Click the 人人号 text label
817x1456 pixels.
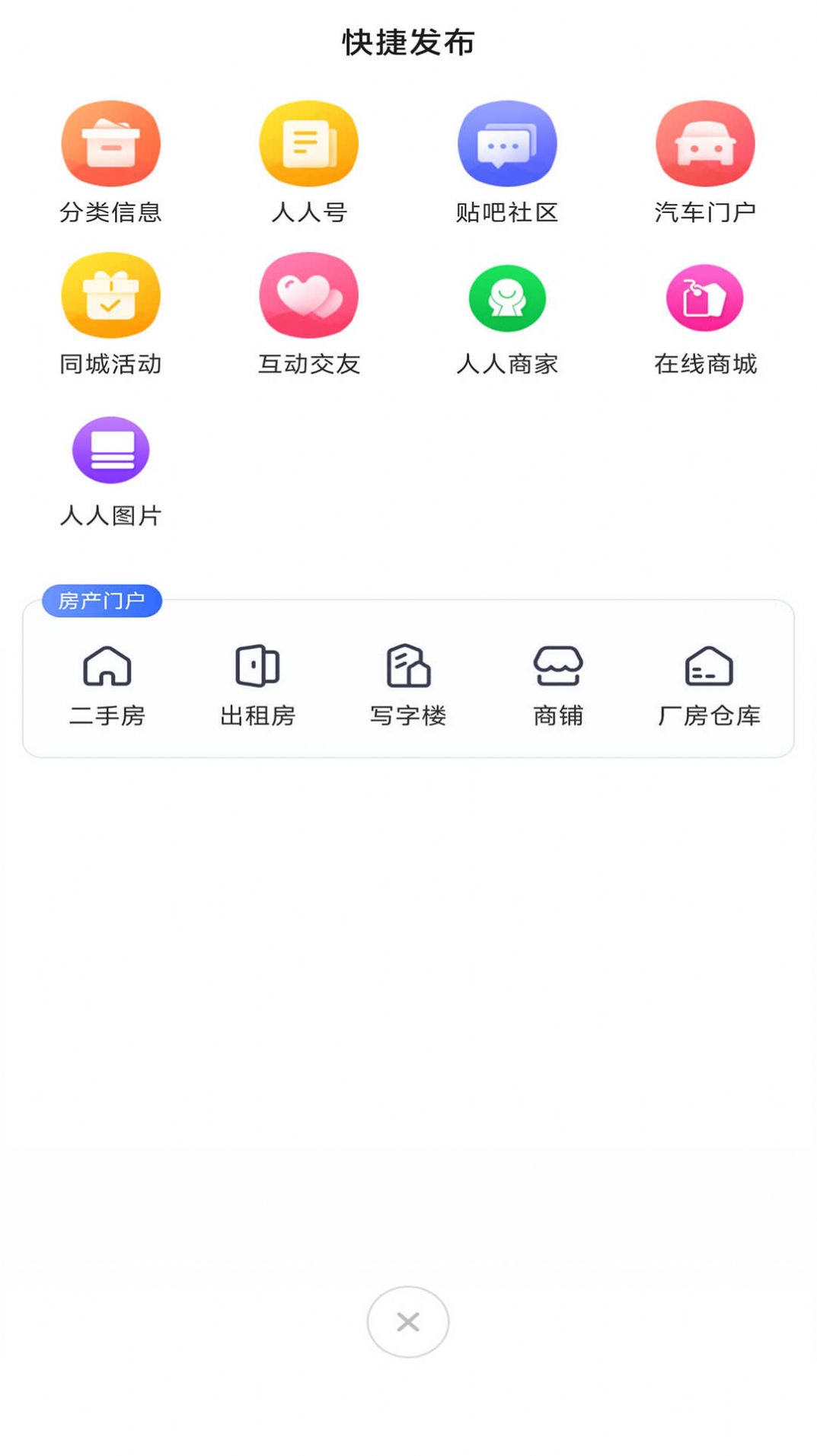(308, 214)
